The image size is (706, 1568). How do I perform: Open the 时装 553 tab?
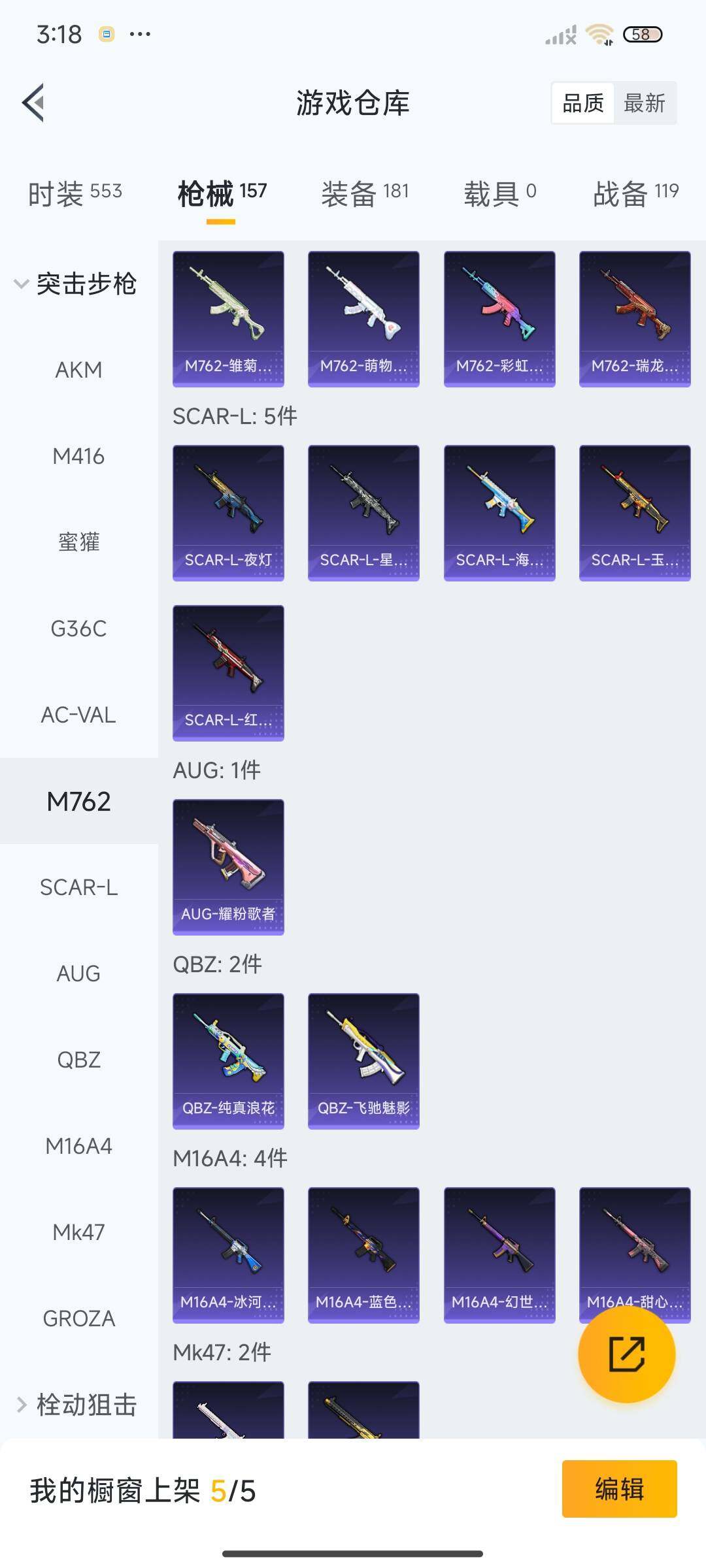(x=75, y=193)
